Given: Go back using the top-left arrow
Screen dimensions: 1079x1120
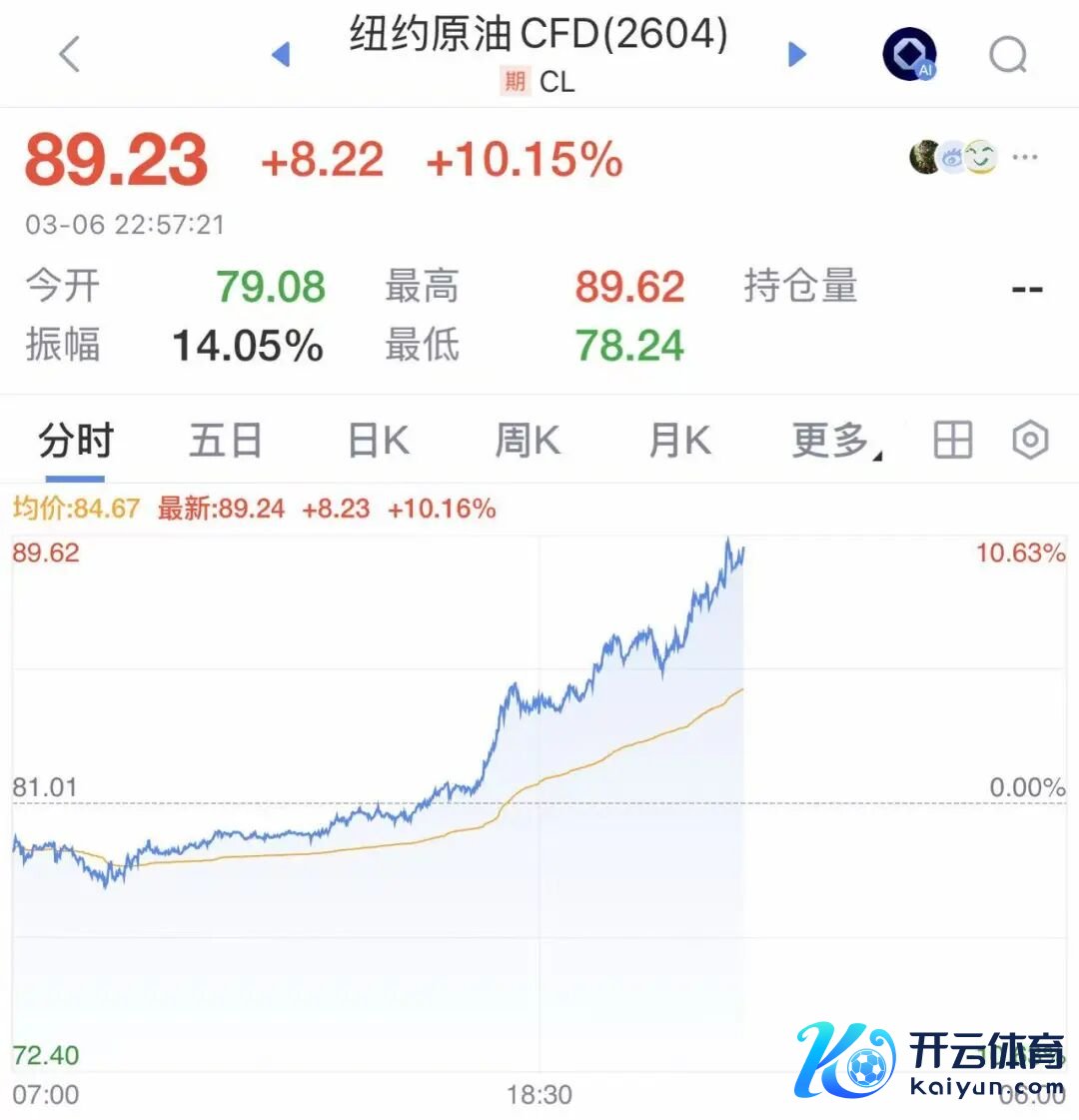Looking at the screenshot, I should tap(69, 54).
